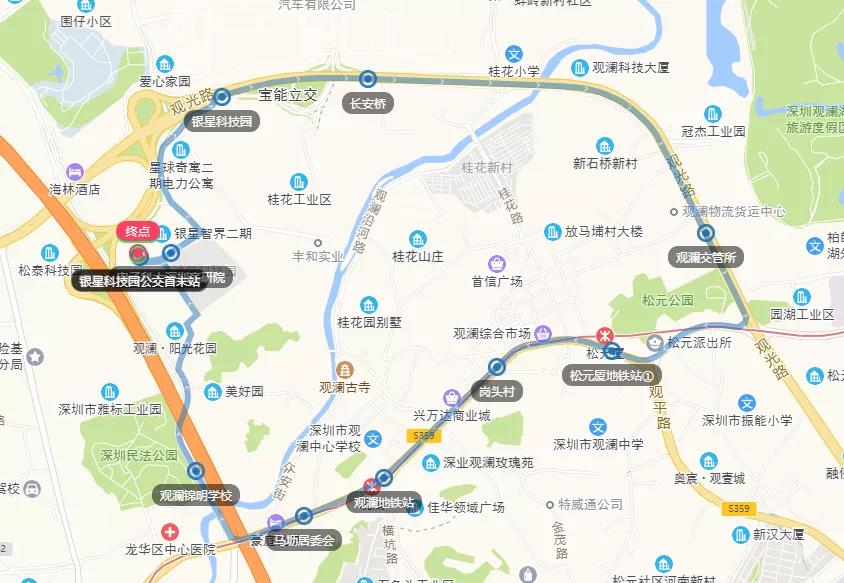Select the 银星科技园 bus stop marker
This screenshot has width=844, height=583.
tap(222, 97)
